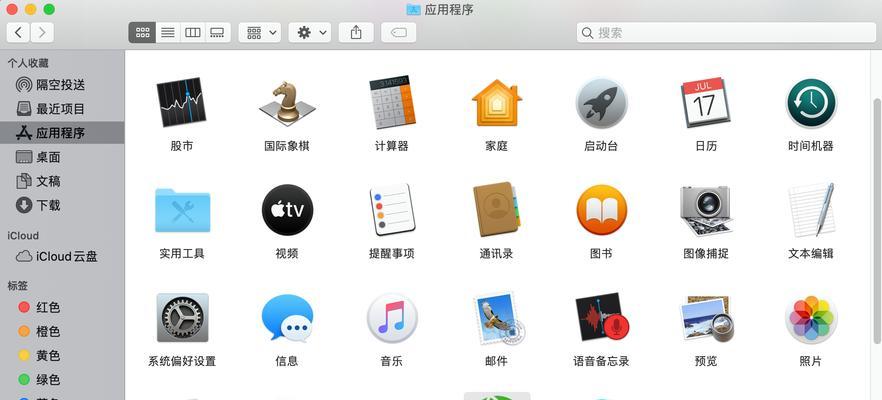Open the 计算器 app
Screen dimensions: 882x400
391,103
